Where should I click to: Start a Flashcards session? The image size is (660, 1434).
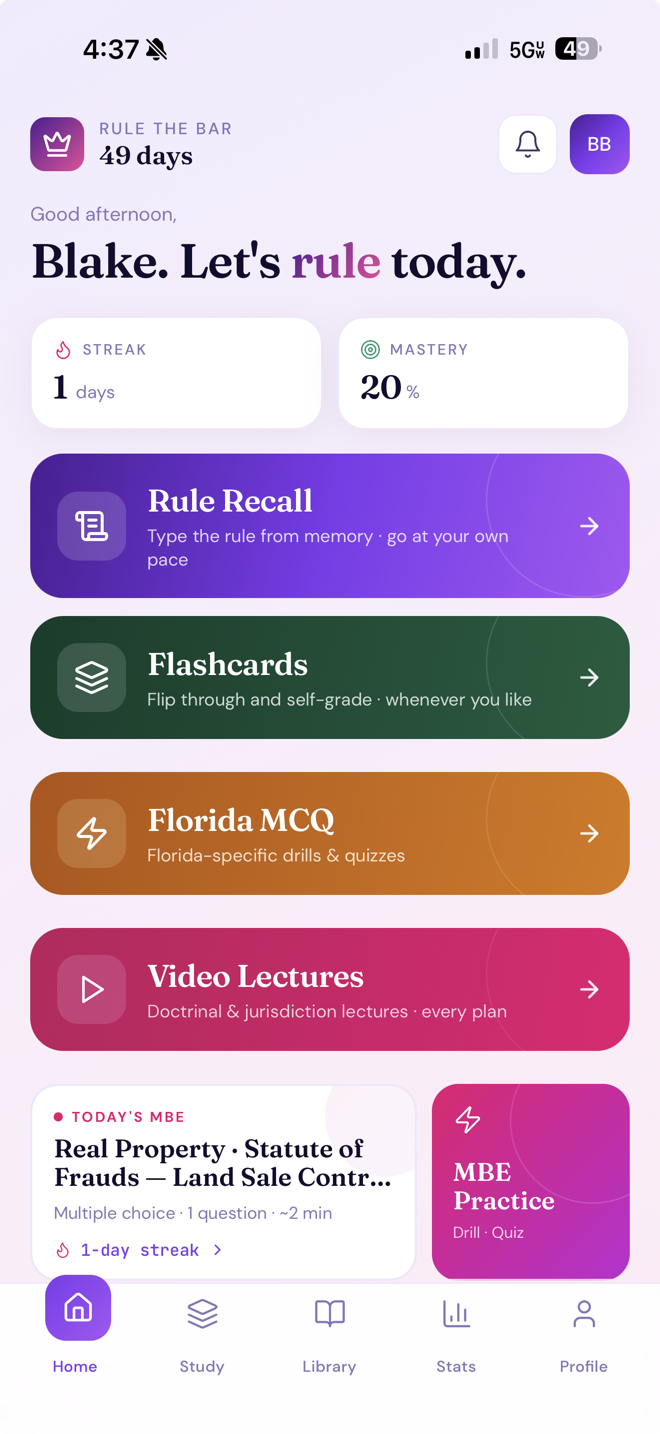click(x=330, y=677)
